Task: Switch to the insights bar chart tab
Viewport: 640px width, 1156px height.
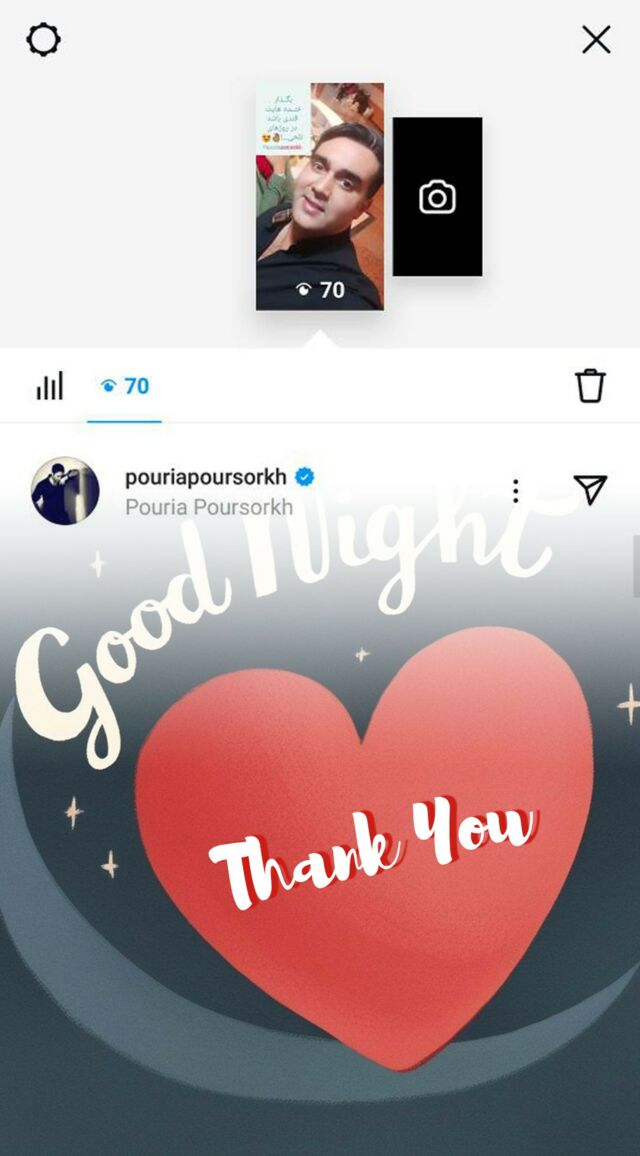Action: pos(49,386)
